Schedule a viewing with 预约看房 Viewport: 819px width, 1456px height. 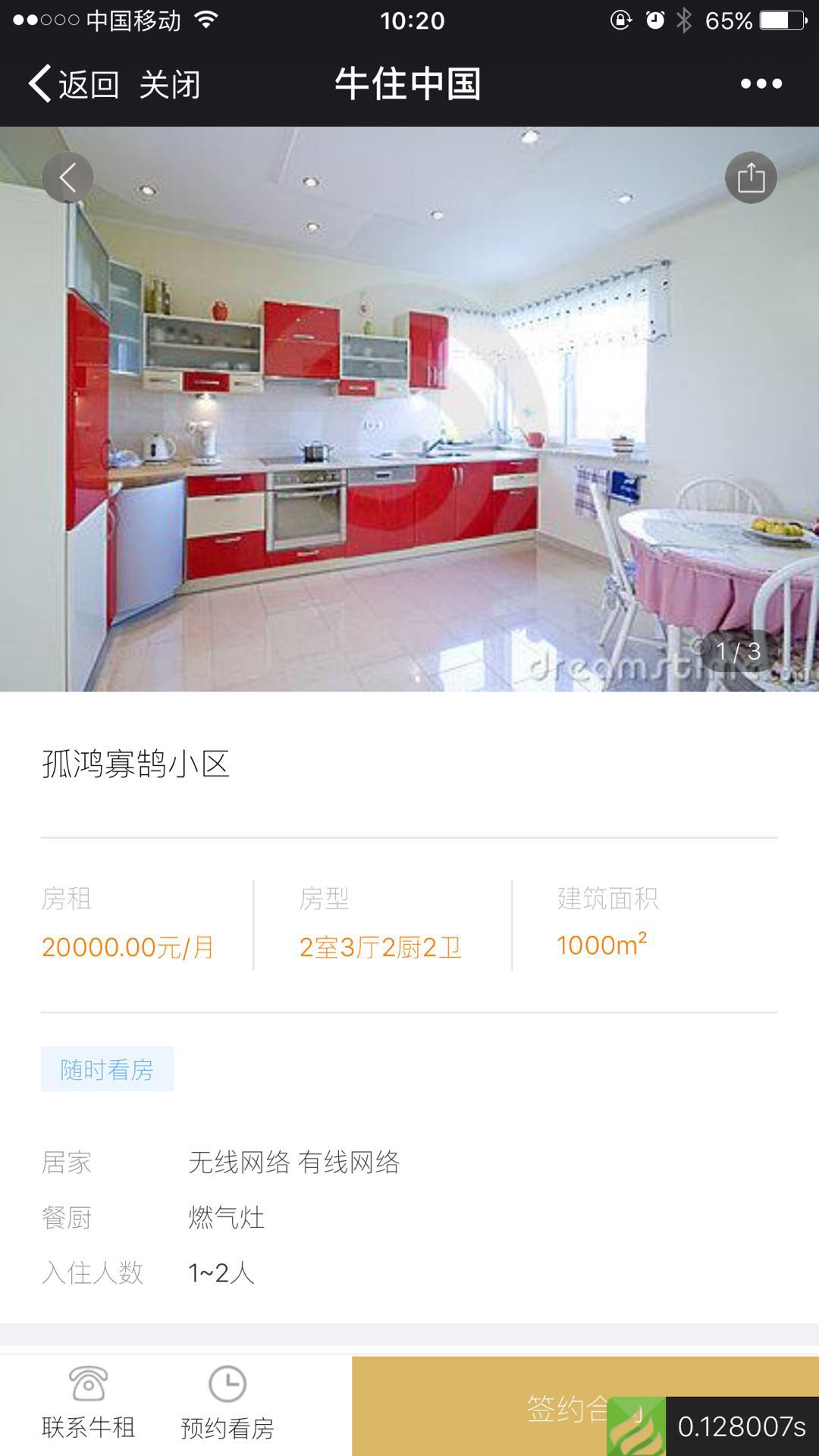coord(227,1404)
